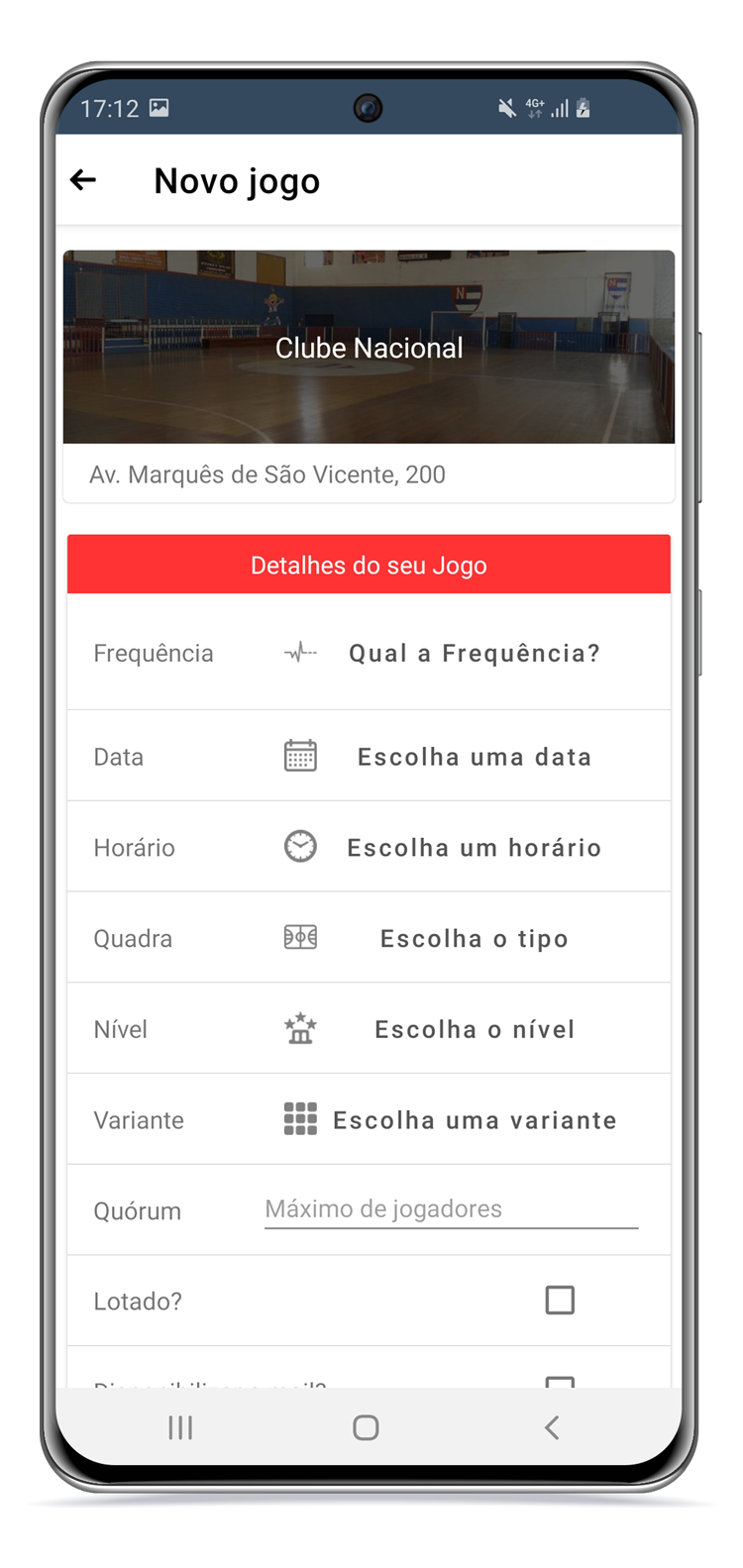Open 'Escolha uma variante' selector
Image resolution: width=743 pixels, height=1568 pixels.
(474, 1120)
